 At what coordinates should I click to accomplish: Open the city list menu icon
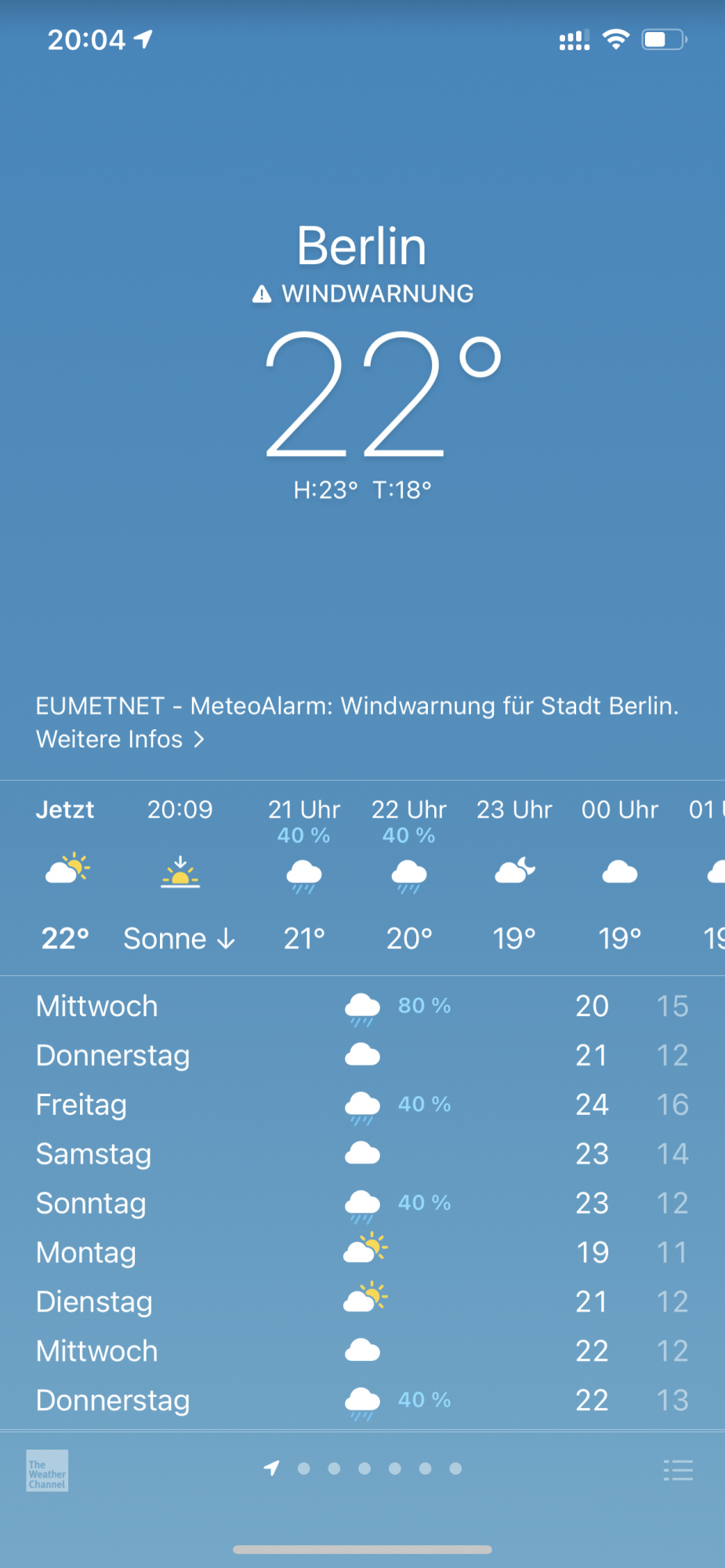678,1470
